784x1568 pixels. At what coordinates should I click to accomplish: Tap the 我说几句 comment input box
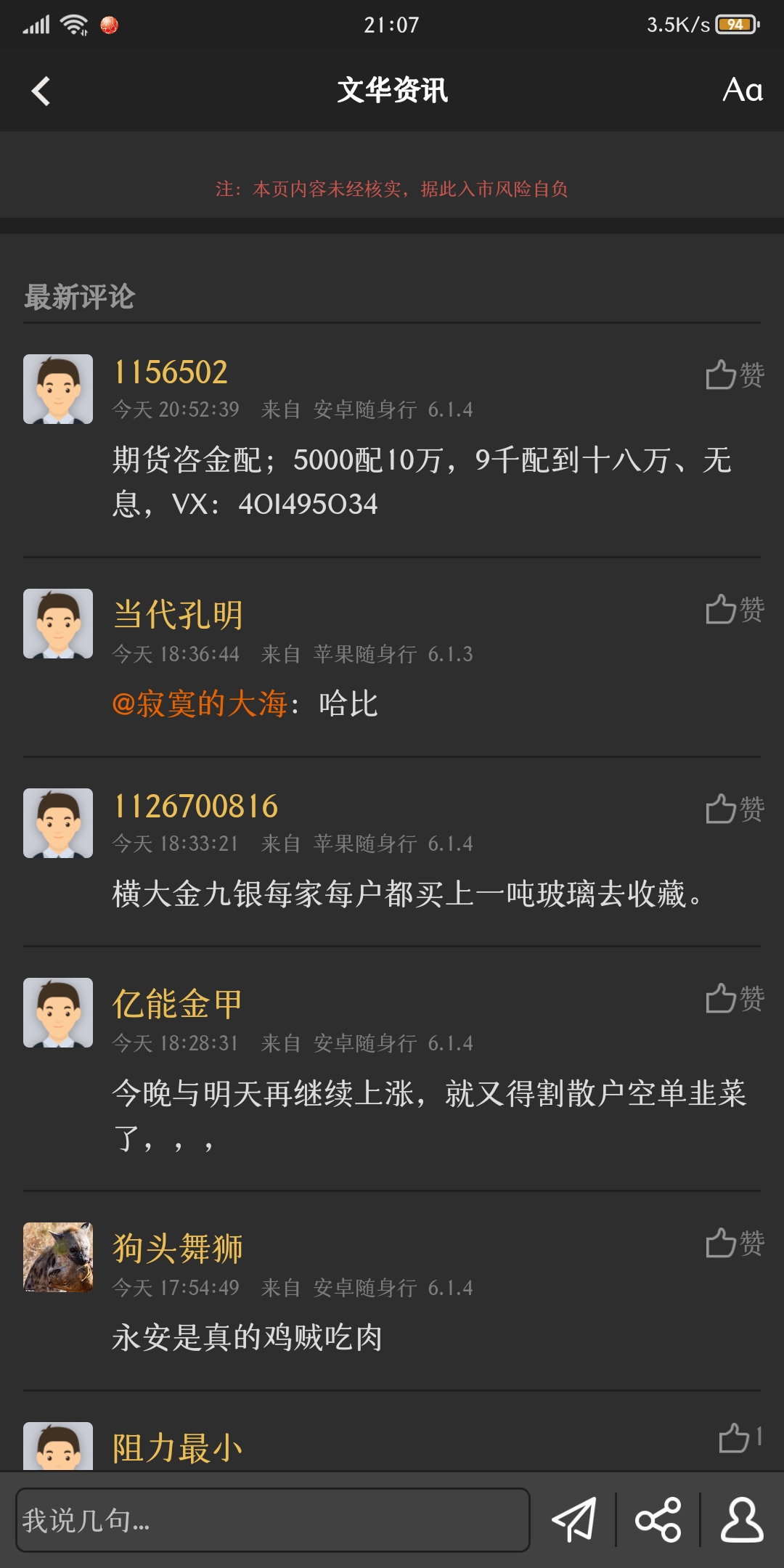tap(272, 1520)
